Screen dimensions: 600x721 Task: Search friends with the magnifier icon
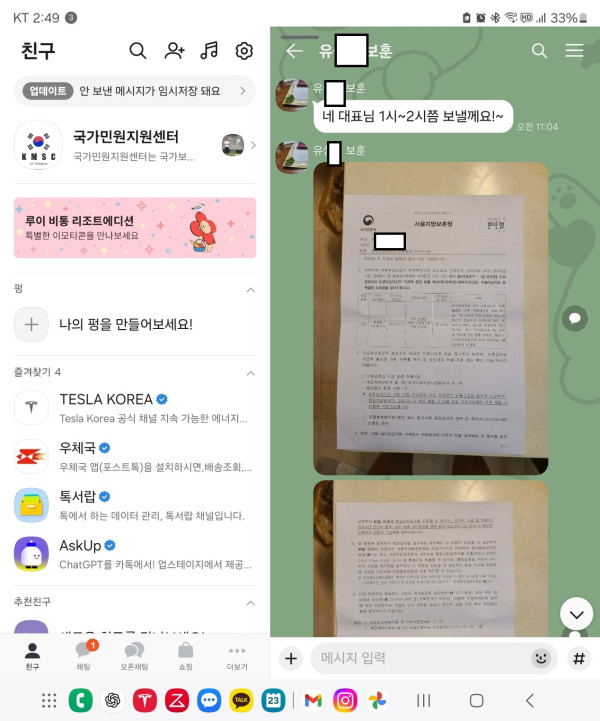coord(138,51)
